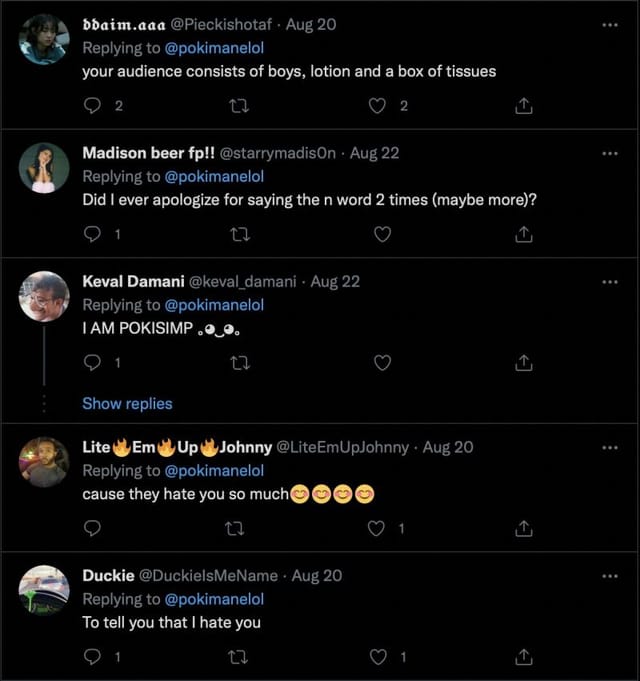Open more options on Keval Damani's tweet
The width and height of the screenshot is (640, 681).
pos(609,282)
